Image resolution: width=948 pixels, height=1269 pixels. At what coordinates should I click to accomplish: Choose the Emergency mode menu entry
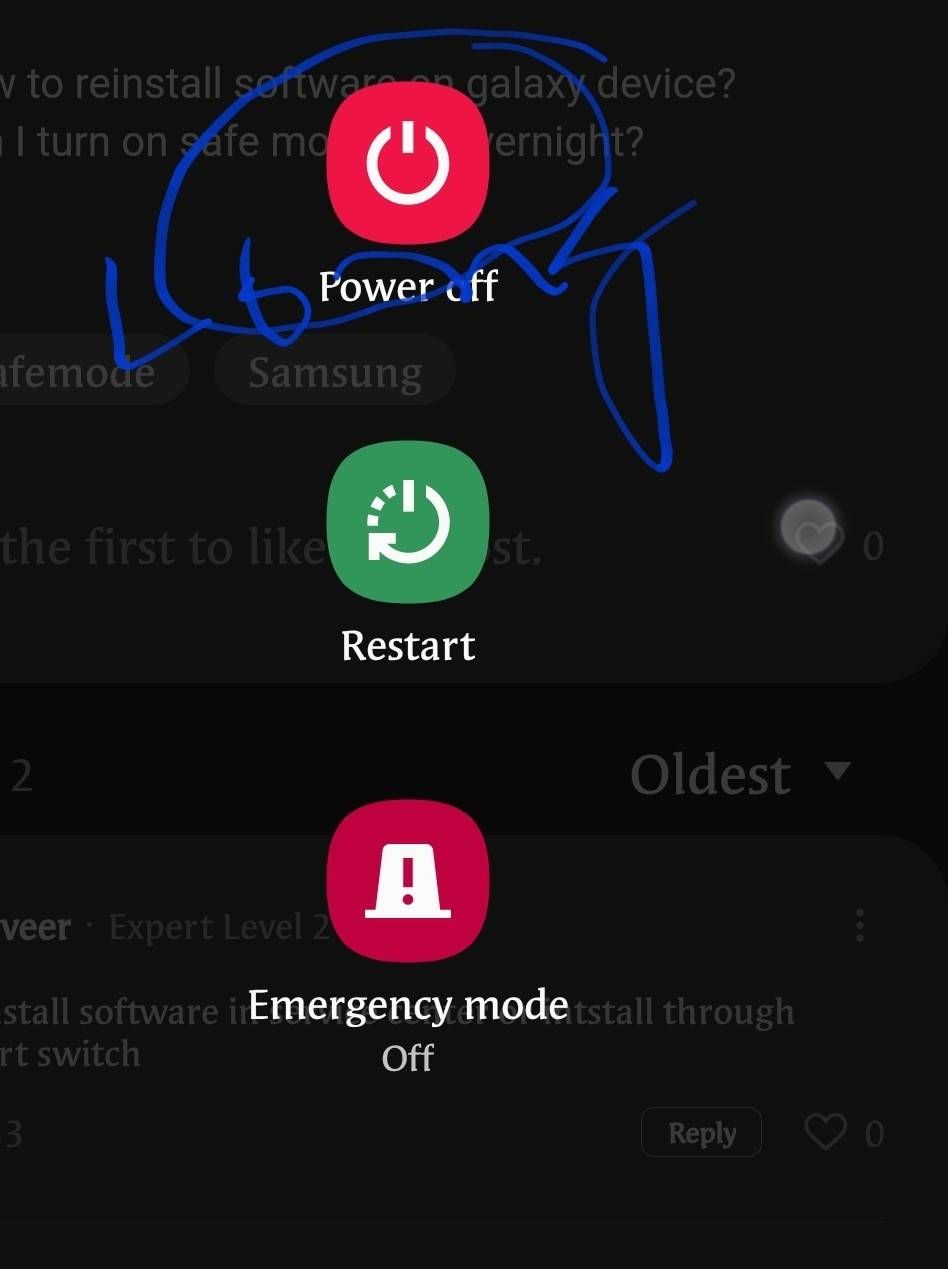(x=407, y=1004)
